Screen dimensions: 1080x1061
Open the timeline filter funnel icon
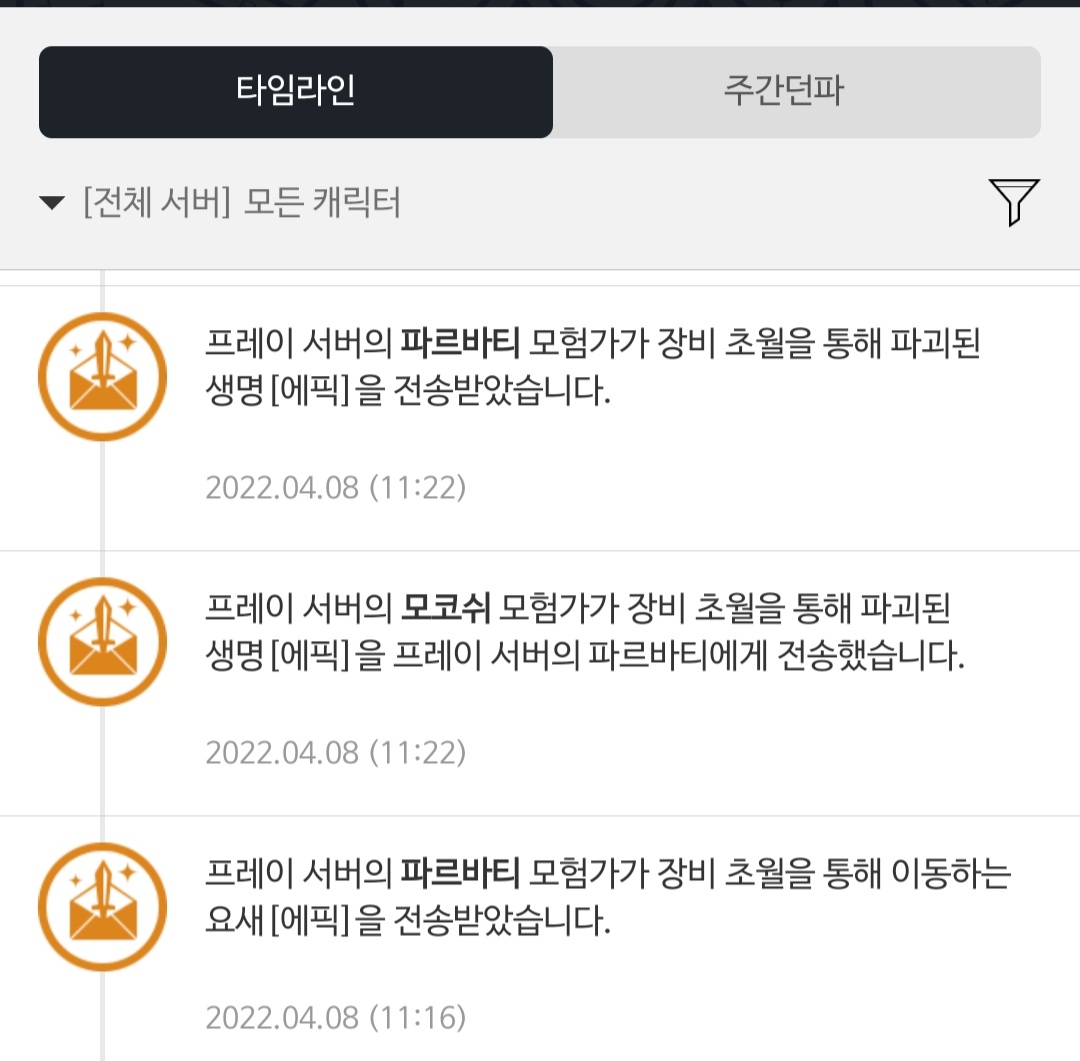pyautogui.click(x=1013, y=202)
